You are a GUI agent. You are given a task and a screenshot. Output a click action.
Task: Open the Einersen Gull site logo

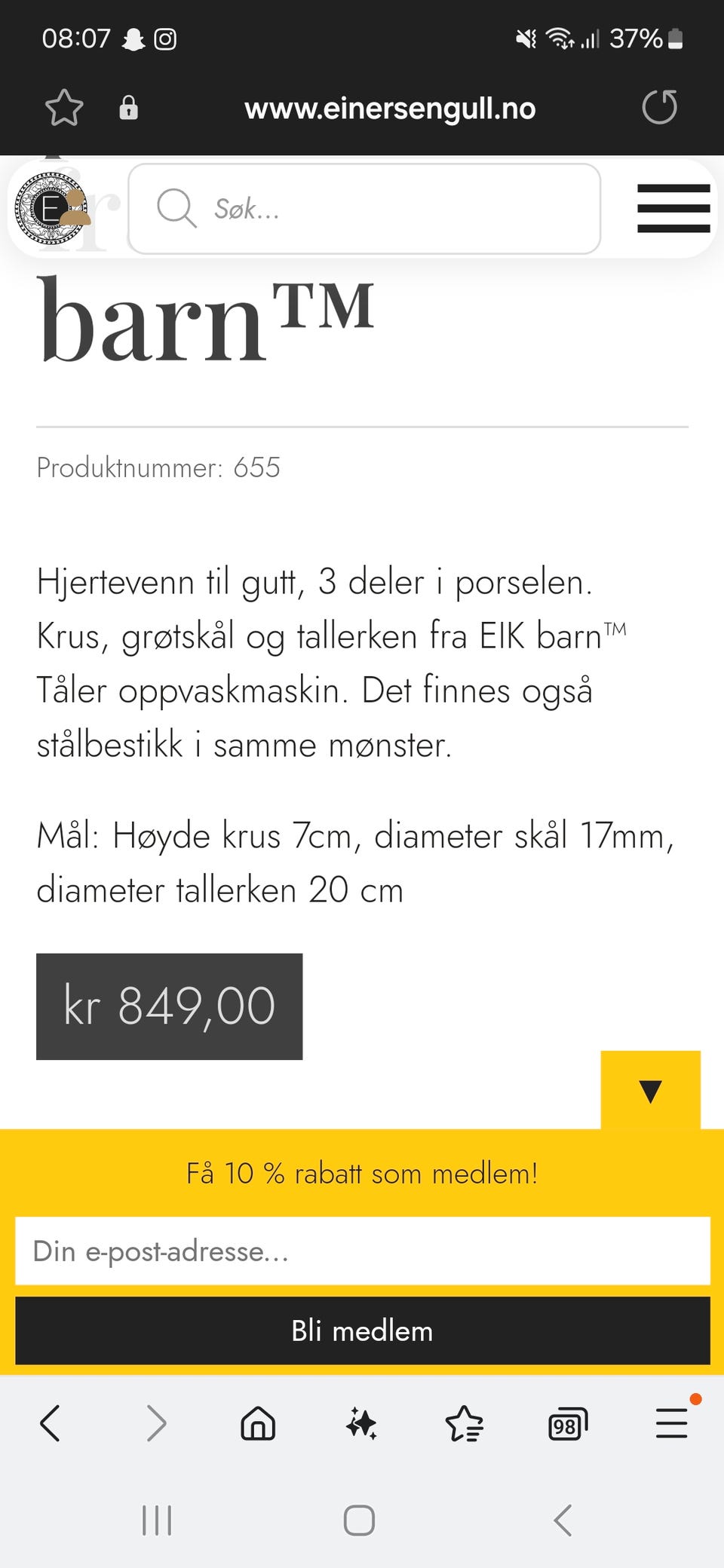tap(51, 209)
